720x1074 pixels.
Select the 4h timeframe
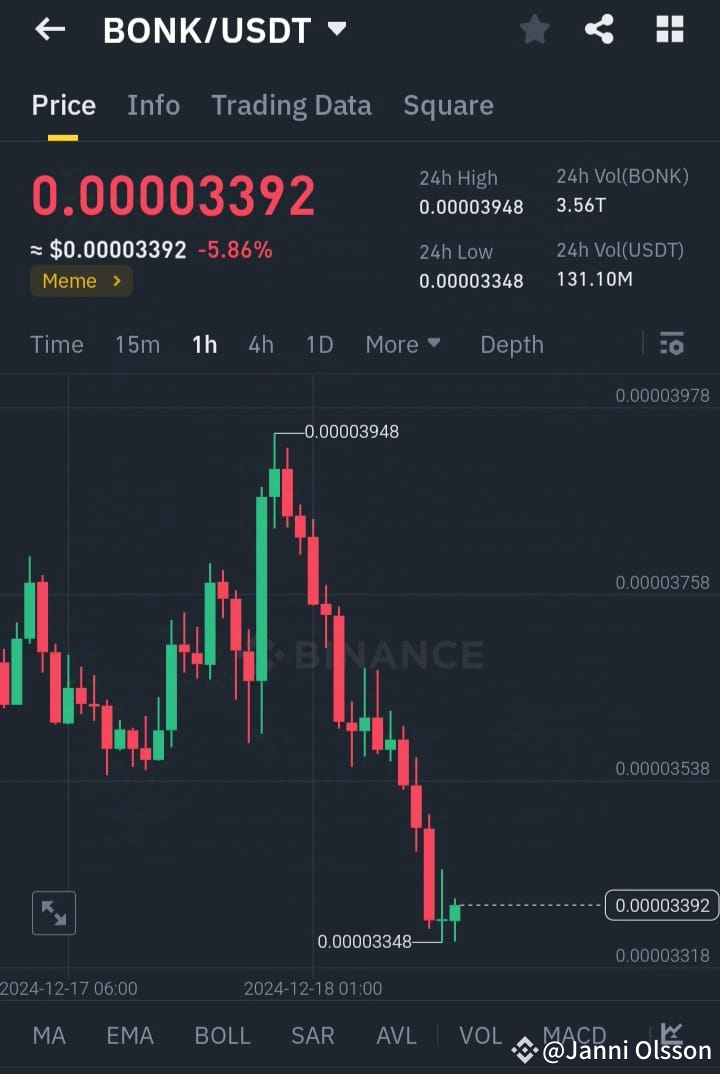(261, 344)
